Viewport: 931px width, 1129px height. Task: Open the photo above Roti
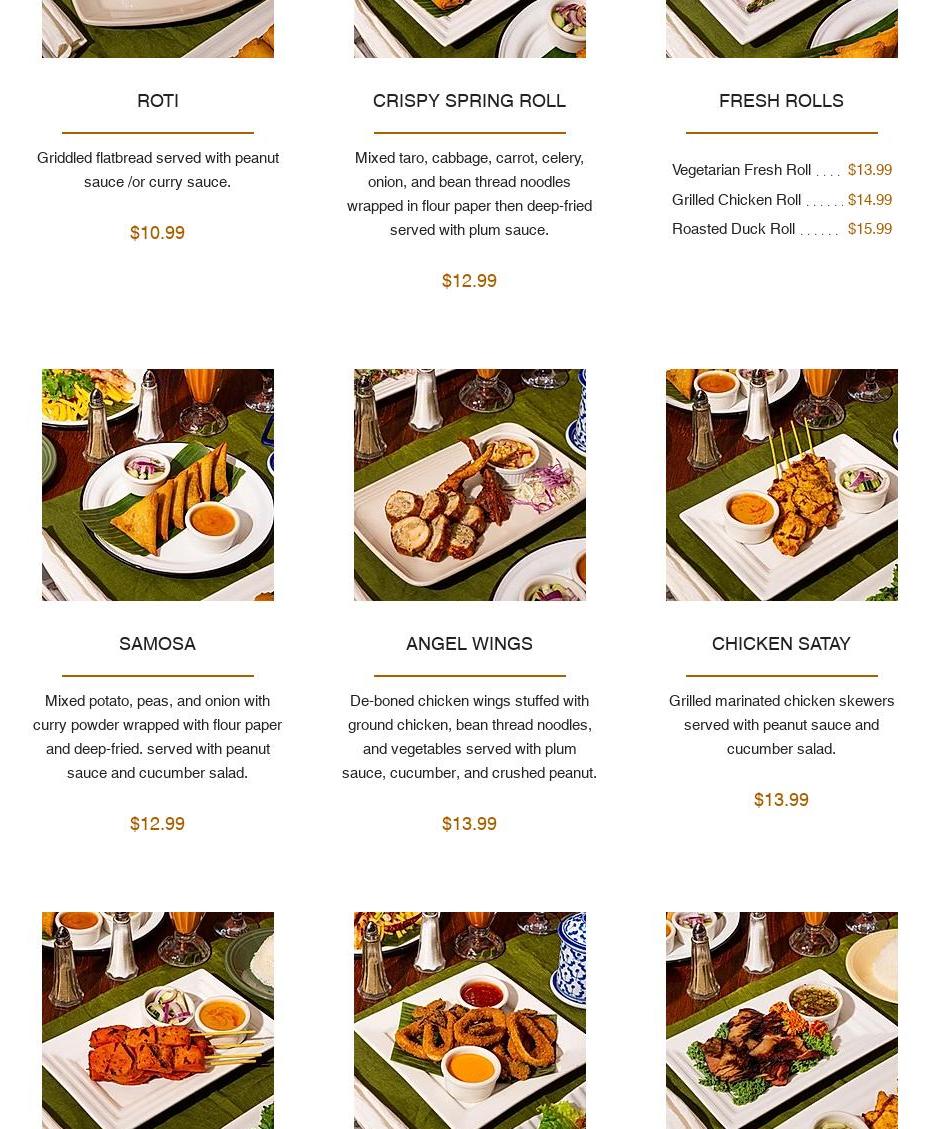157,28
